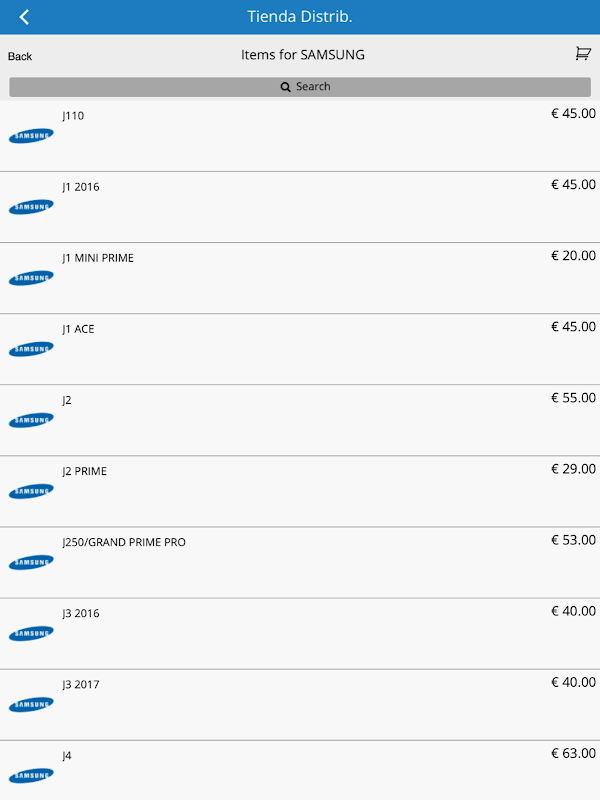Open J250/GRAND PRIME PRO item

pos(300,563)
